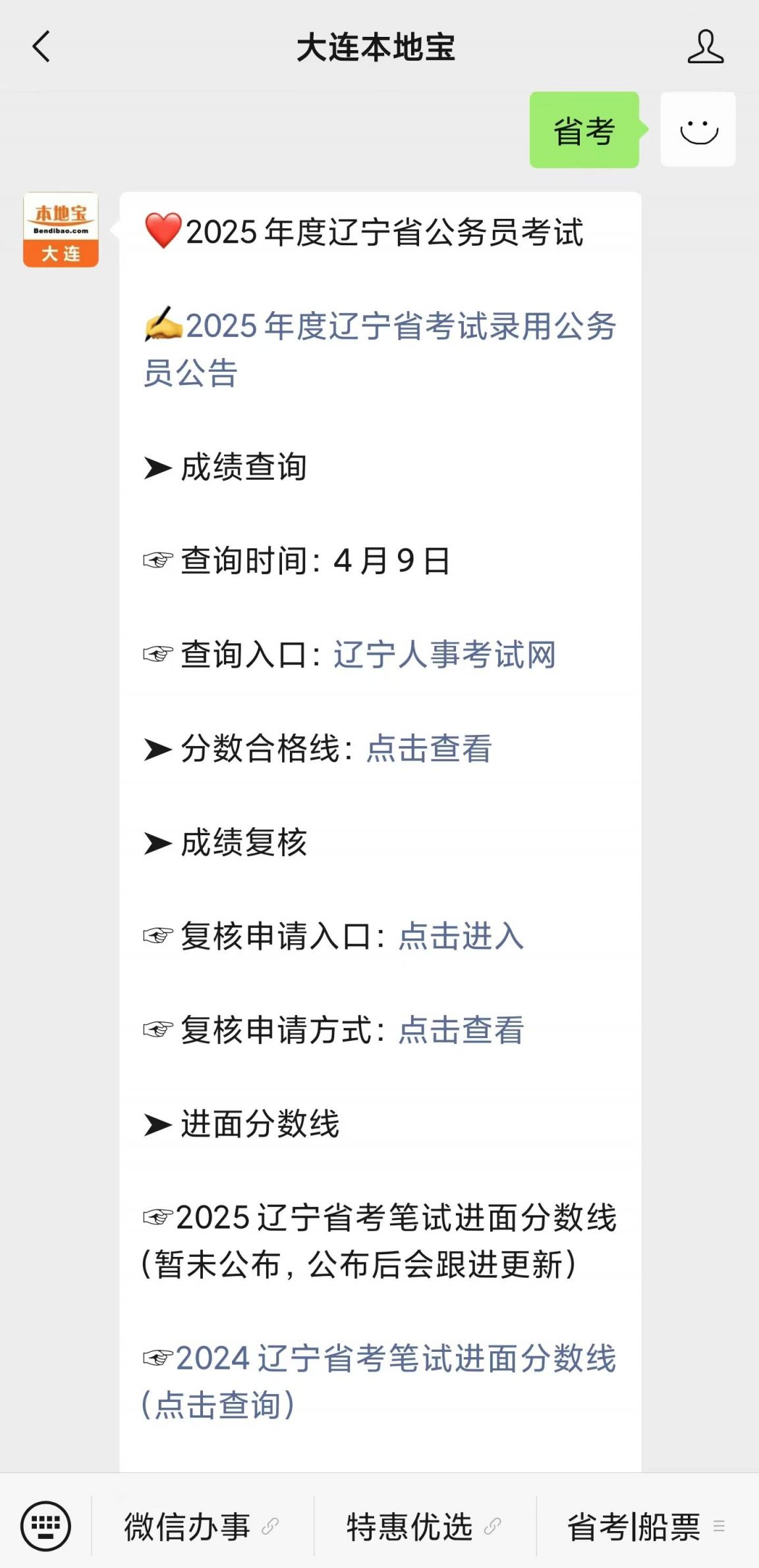Tap 点击查看 for 复核申请方式

pyautogui.click(x=461, y=1030)
